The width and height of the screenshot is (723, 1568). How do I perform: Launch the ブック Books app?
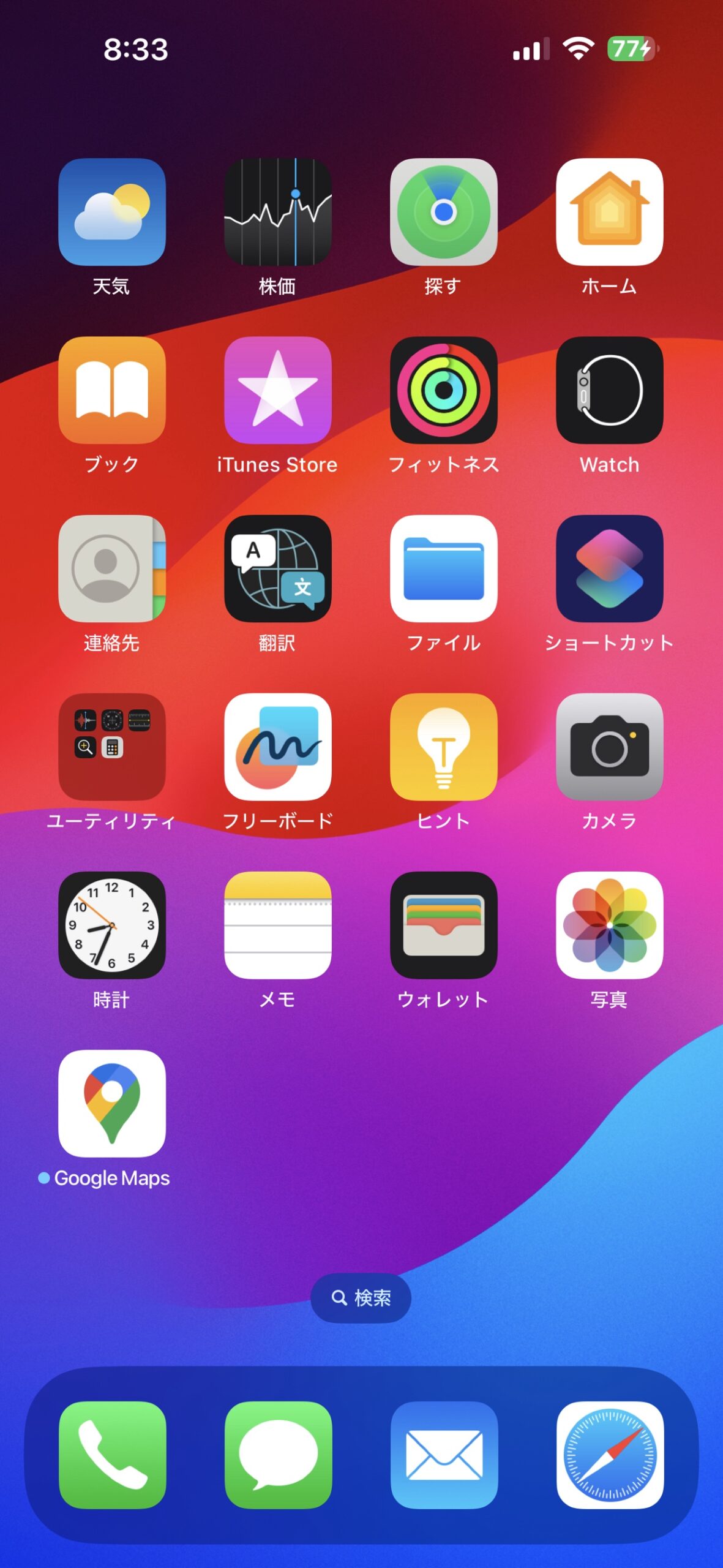point(112,390)
